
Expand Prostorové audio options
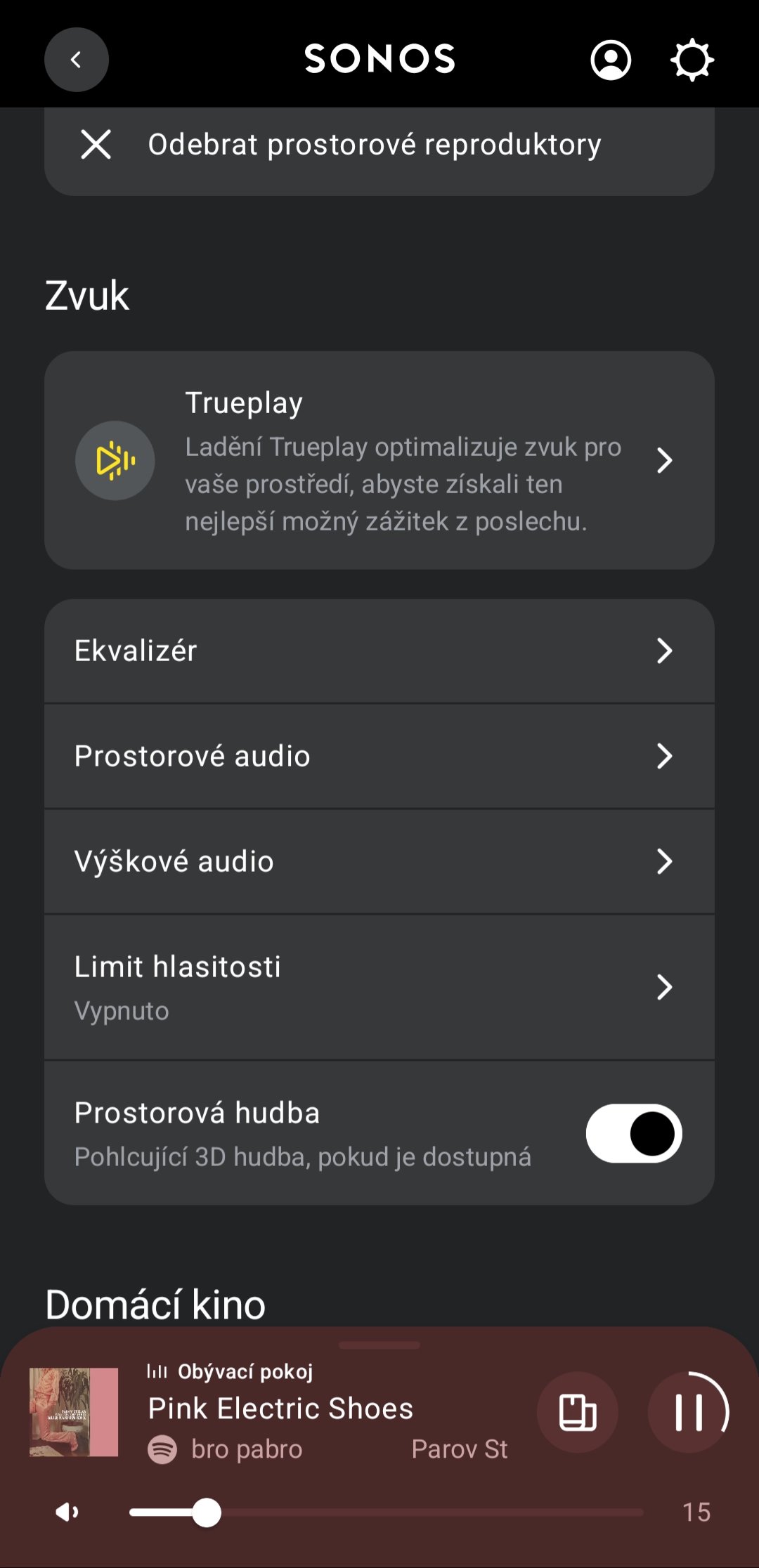[x=379, y=756]
